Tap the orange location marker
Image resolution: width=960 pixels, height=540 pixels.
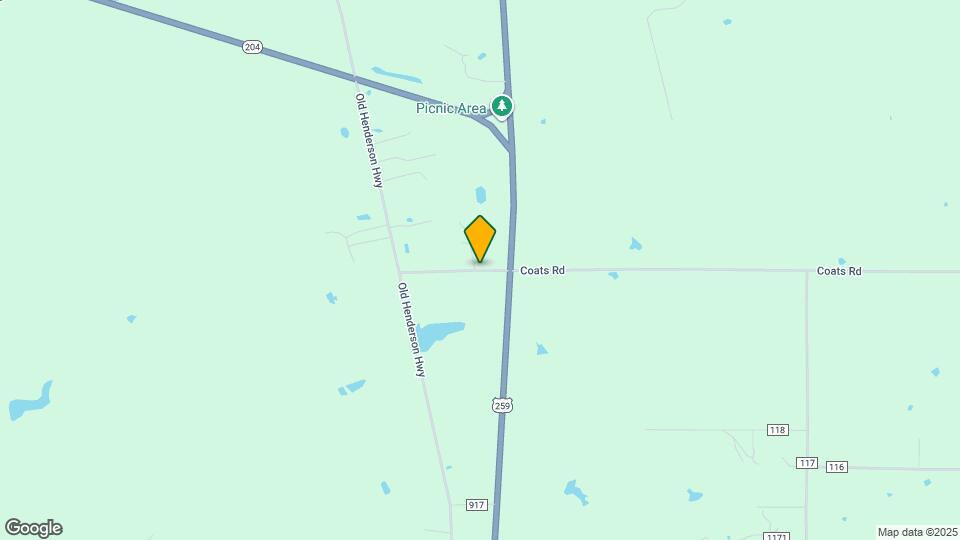pyautogui.click(x=480, y=238)
